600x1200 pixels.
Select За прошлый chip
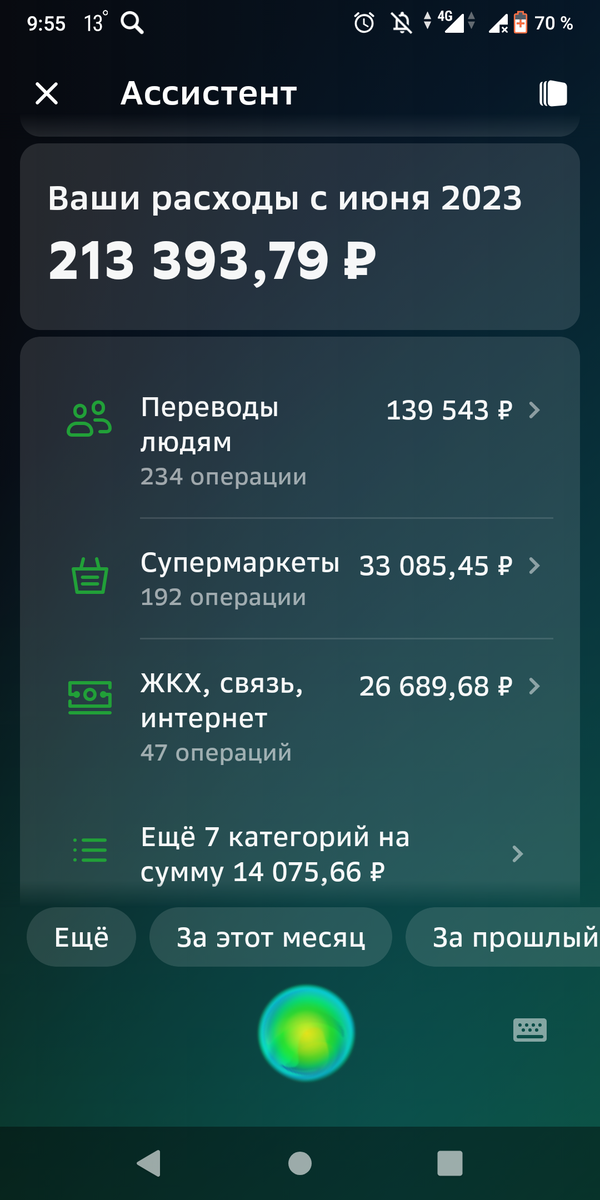coord(510,937)
